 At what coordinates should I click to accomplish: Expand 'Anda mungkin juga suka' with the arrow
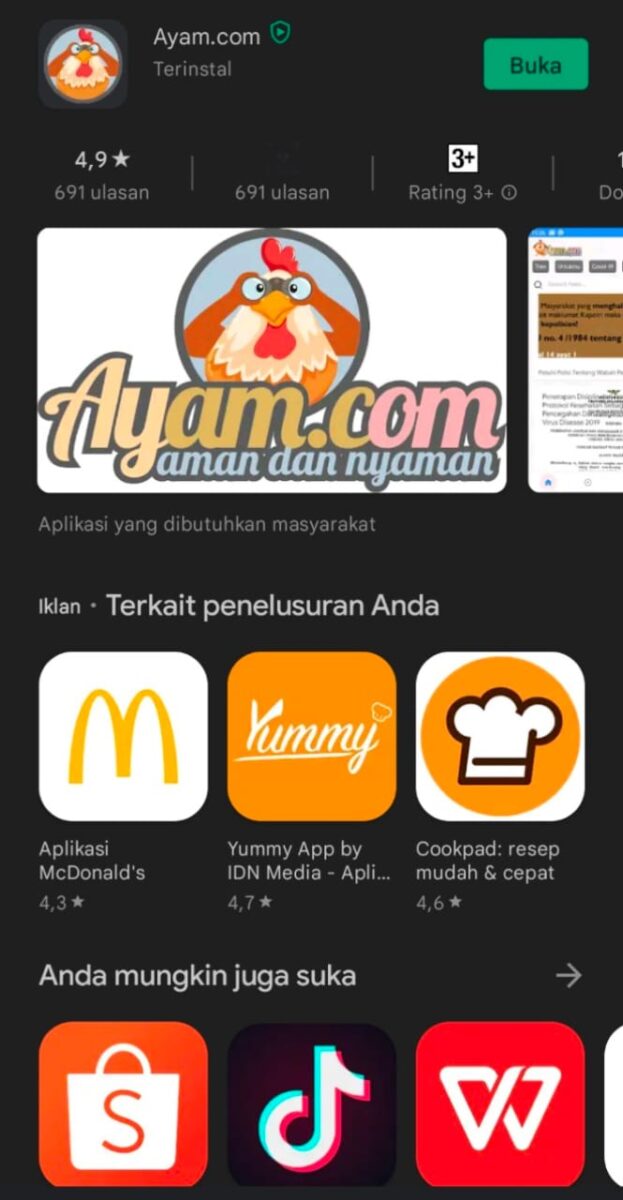pyautogui.click(x=569, y=975)
